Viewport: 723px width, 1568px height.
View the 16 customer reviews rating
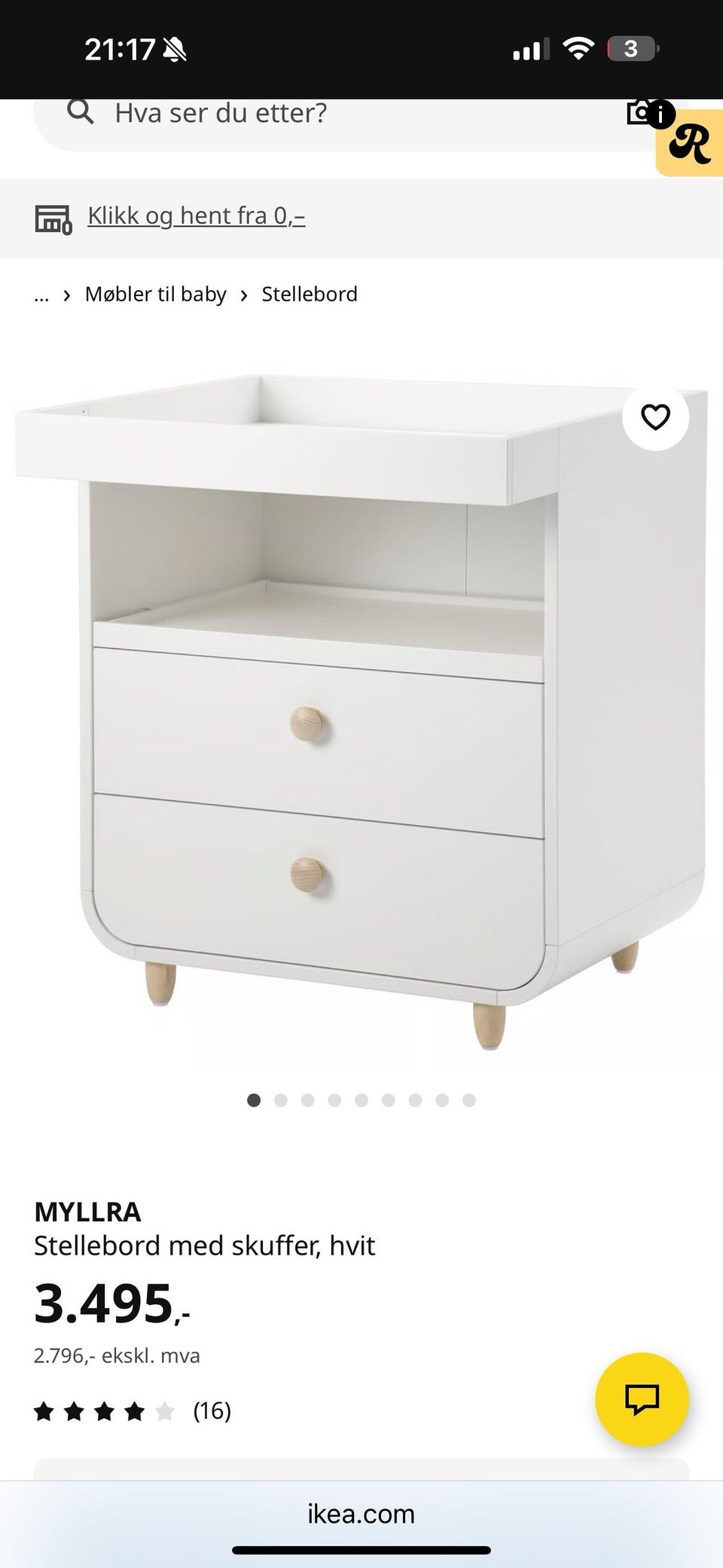pyautogui.click(x=133, y=1411)
